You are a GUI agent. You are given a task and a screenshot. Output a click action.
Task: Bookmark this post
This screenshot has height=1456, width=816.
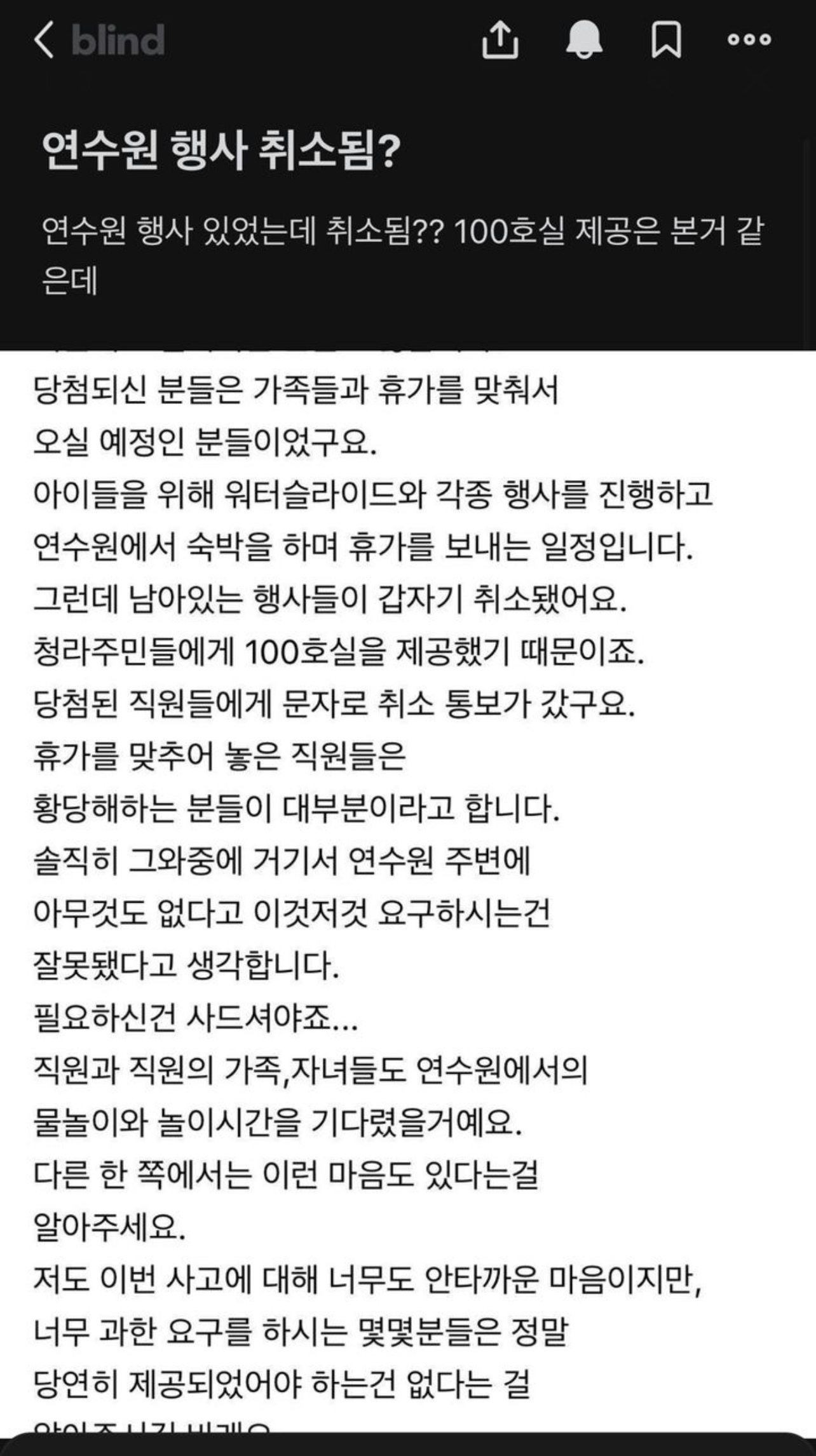666,39
